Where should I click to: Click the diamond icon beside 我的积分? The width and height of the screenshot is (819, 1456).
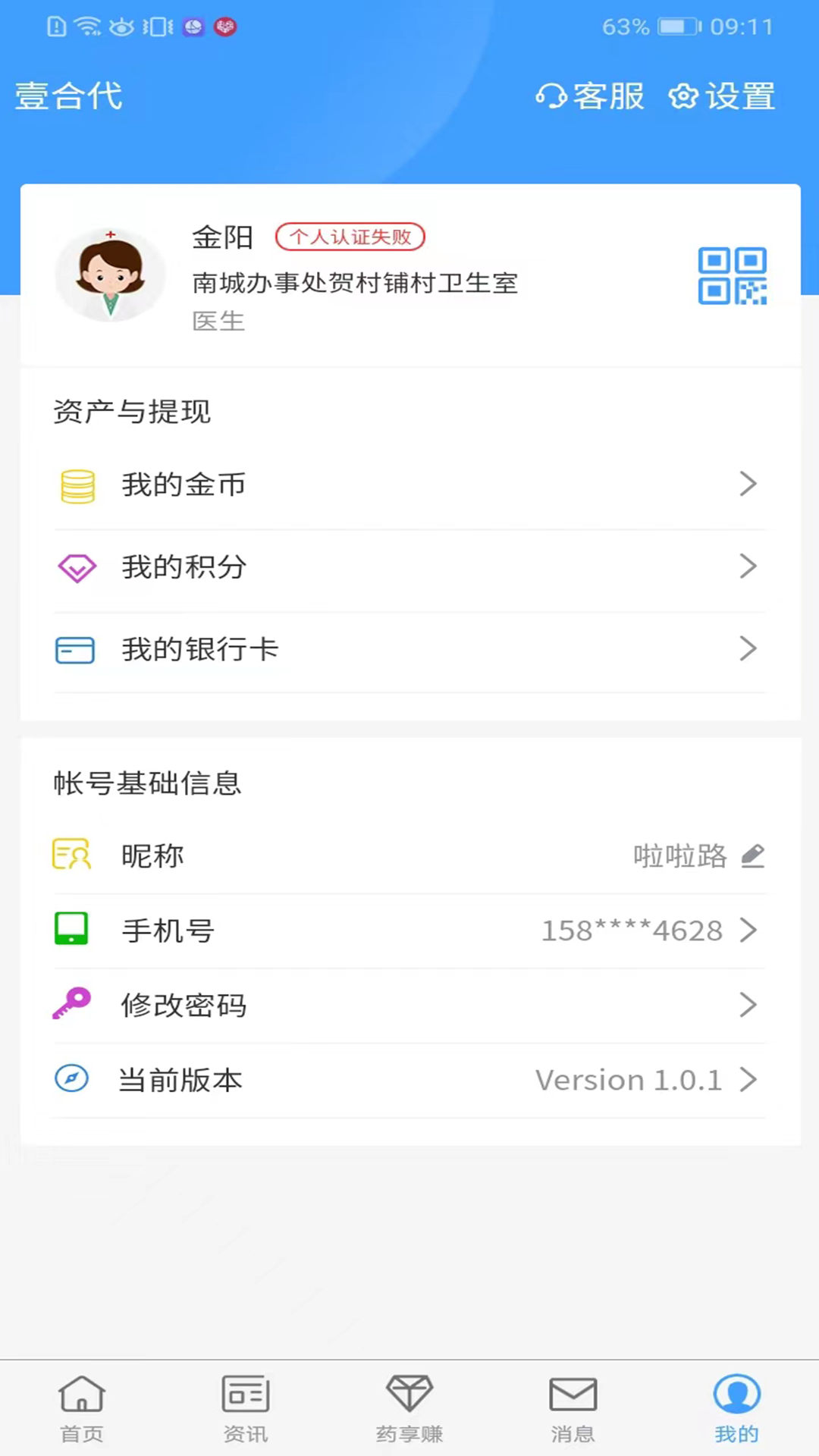[x=77, y=567]
